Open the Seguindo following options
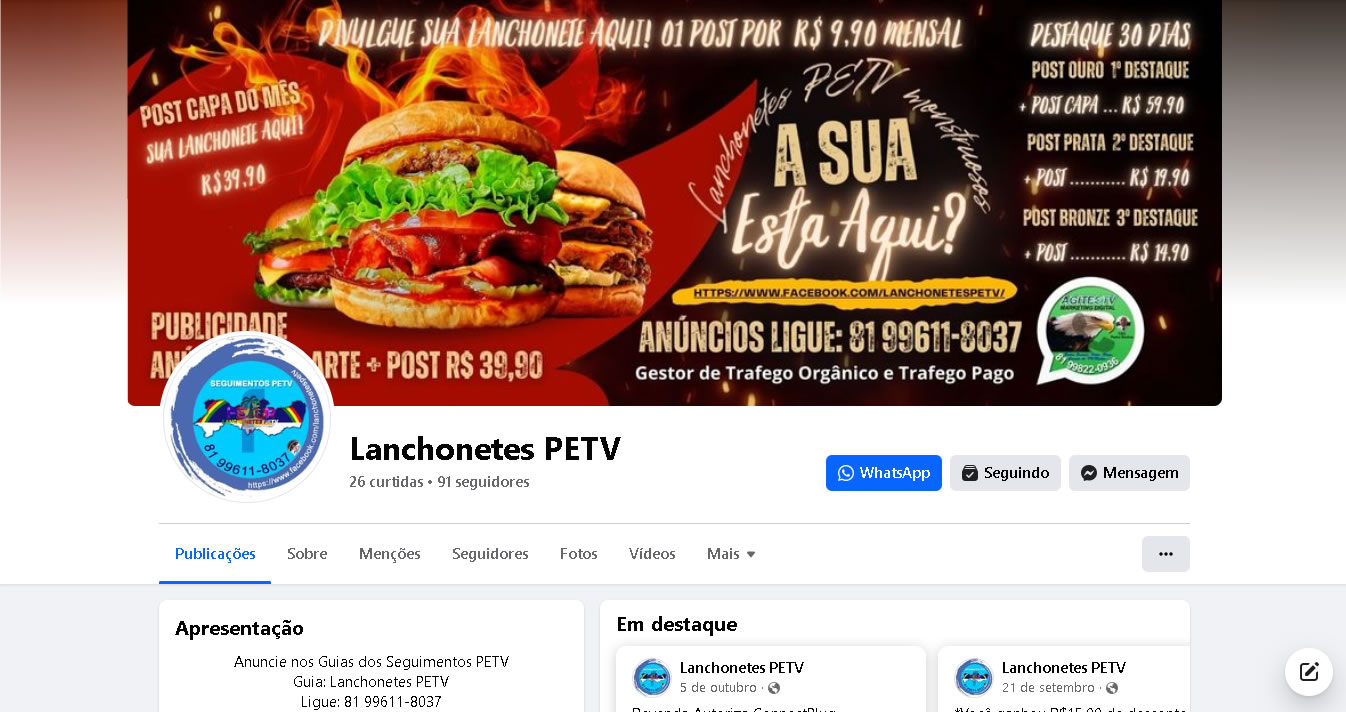This screenshot has height=712, width=1346. [x=1005, y=473]
